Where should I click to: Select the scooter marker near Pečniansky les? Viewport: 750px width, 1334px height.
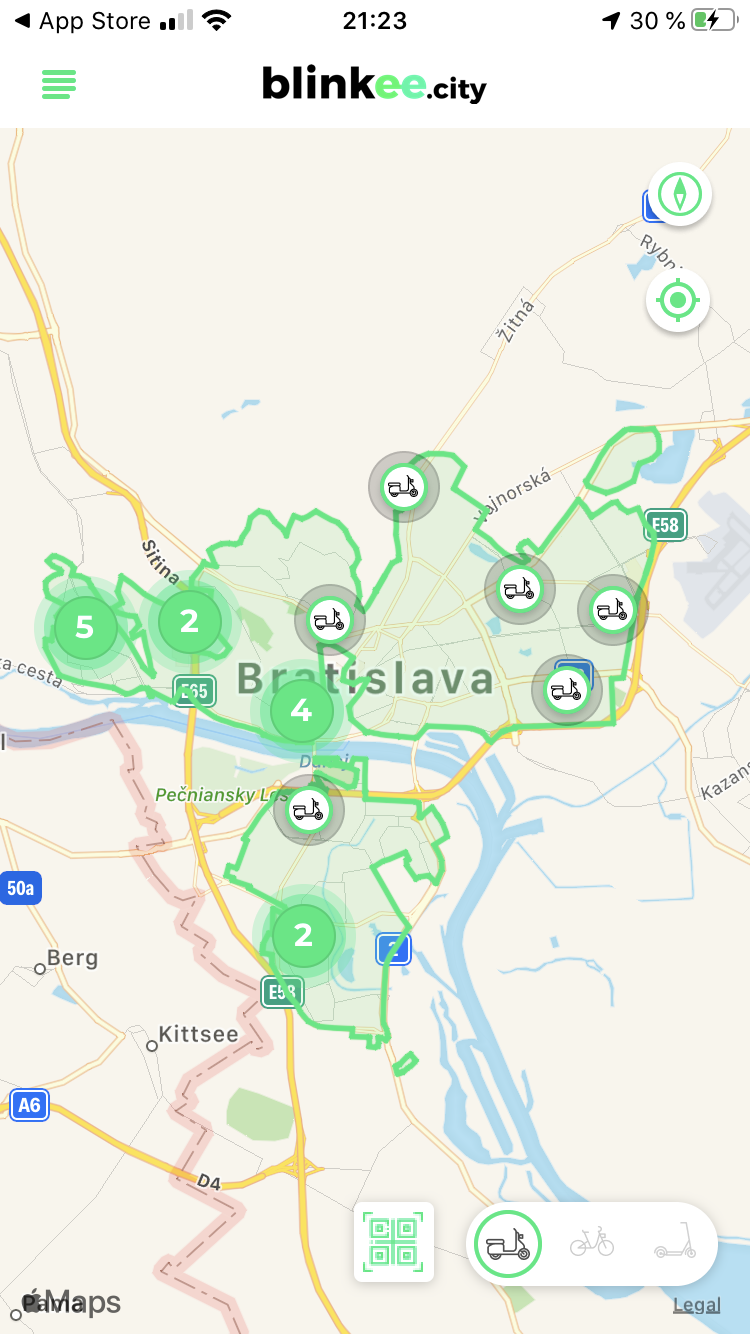tap(309, 810)
